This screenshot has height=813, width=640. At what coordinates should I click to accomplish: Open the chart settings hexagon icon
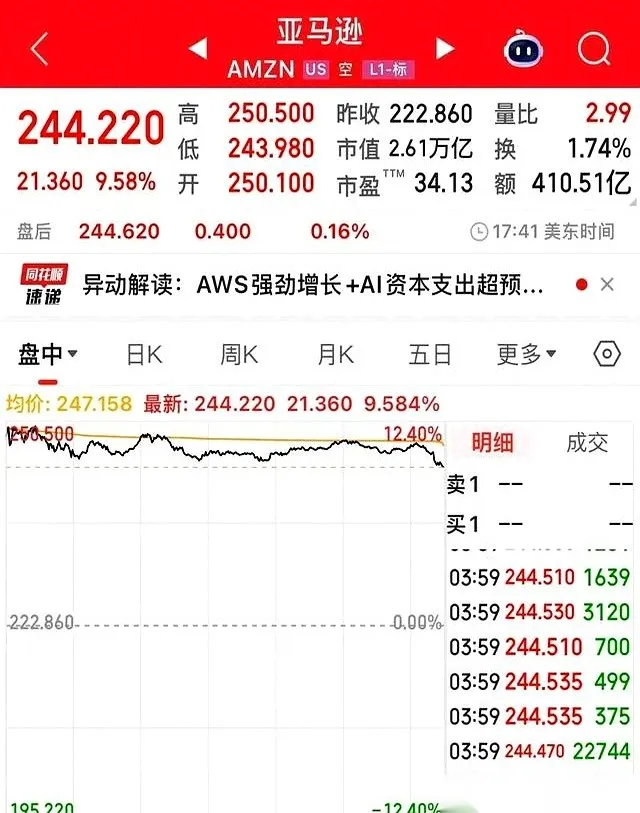pos(607,354)
